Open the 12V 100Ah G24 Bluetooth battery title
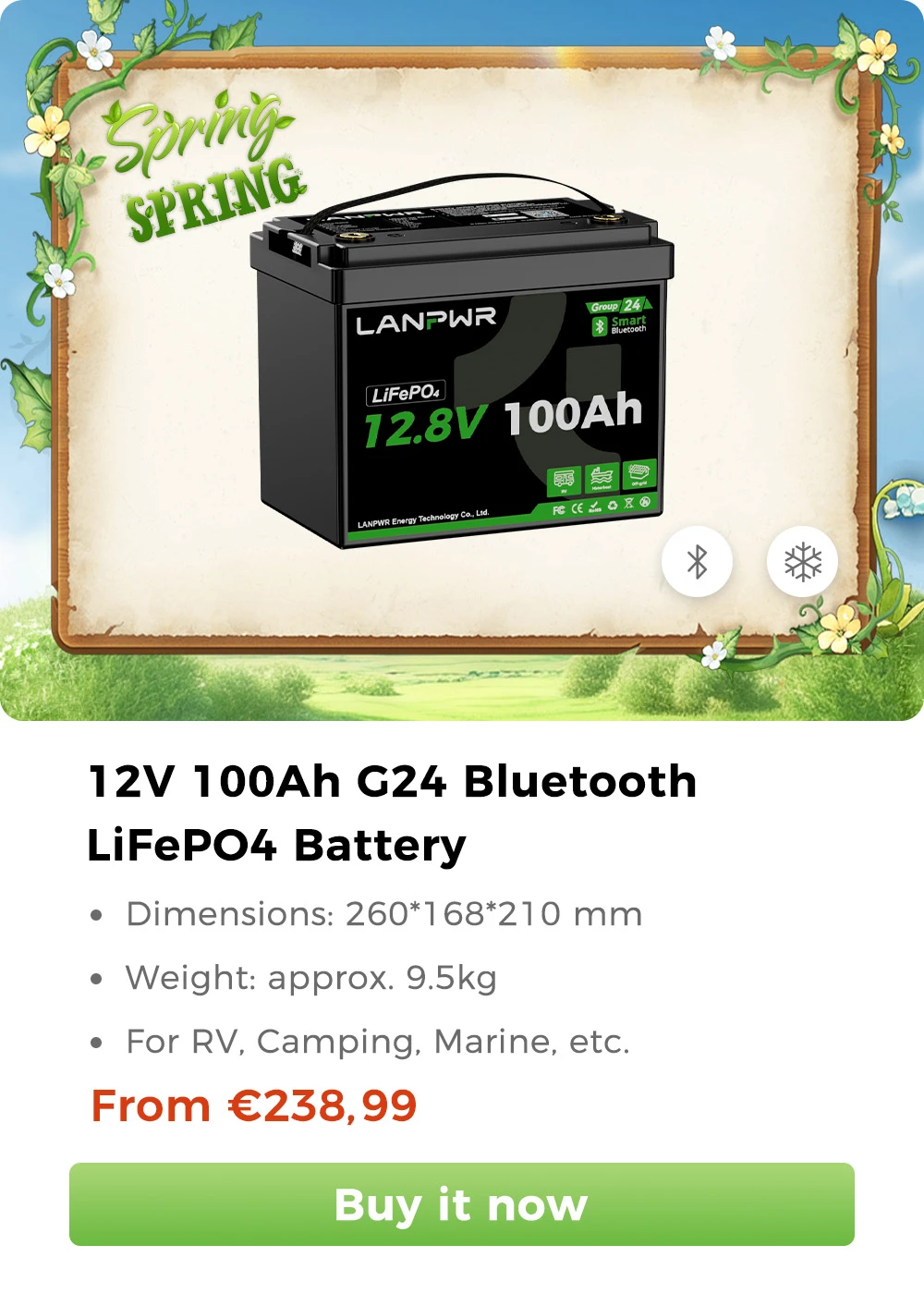924x1294 pixels. 392,812
